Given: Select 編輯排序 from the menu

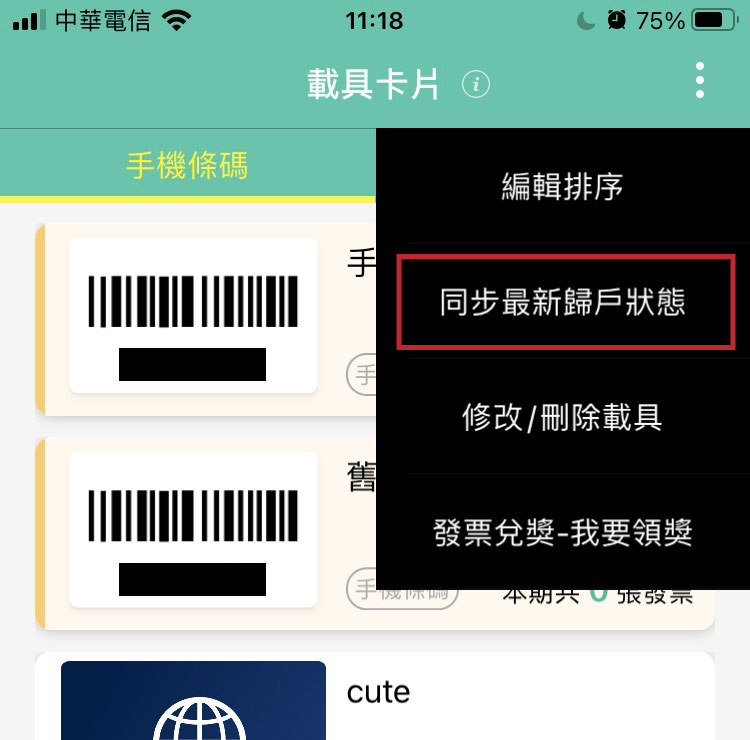Looking at the screenshot, I should [562, 187].
